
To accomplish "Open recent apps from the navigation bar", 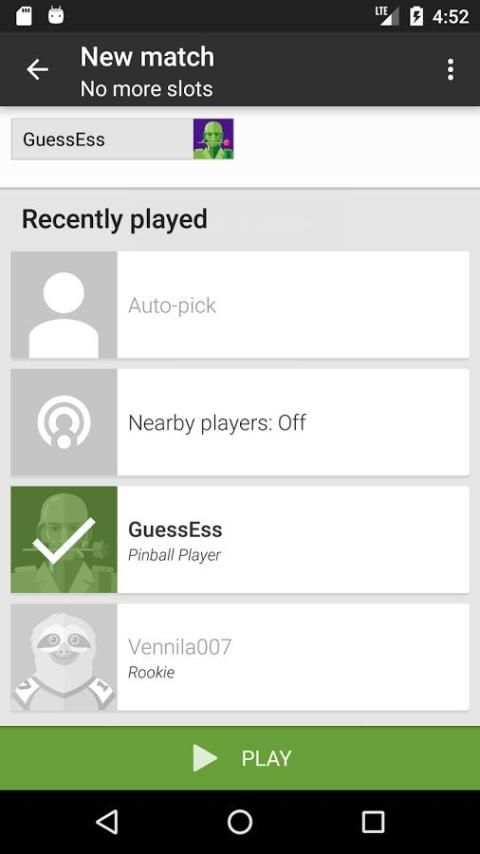I will tap(373, 821).
